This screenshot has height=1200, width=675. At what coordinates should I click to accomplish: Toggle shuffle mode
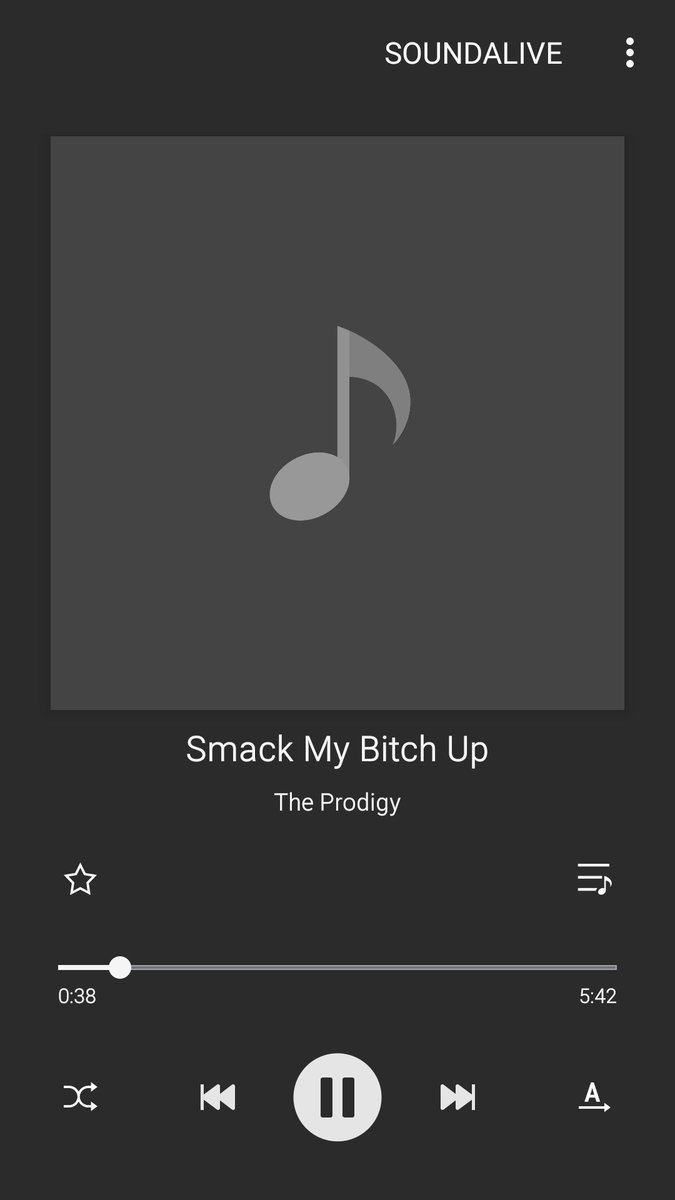coord(80,1097)
